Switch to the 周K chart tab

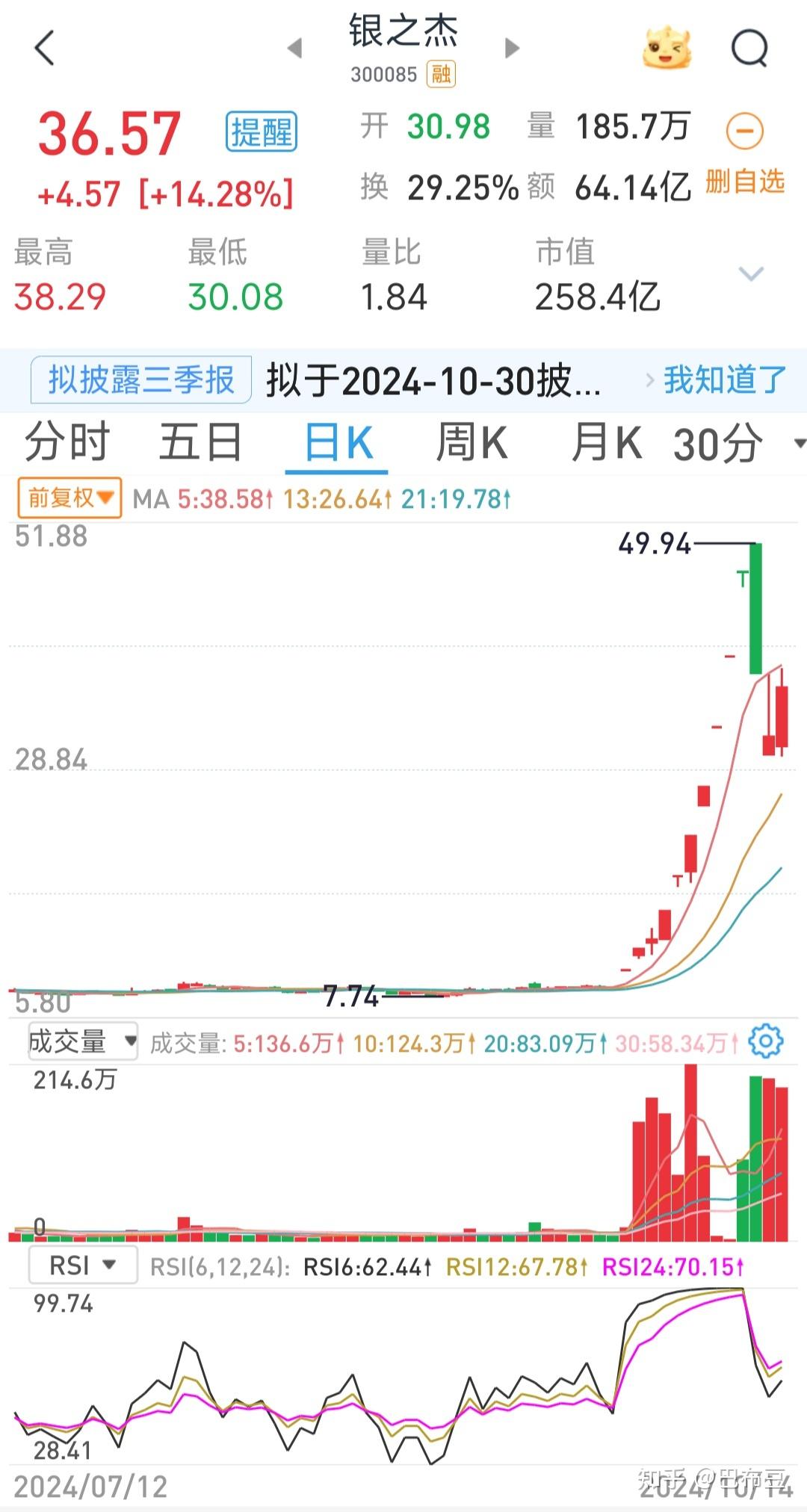point(471,441)
